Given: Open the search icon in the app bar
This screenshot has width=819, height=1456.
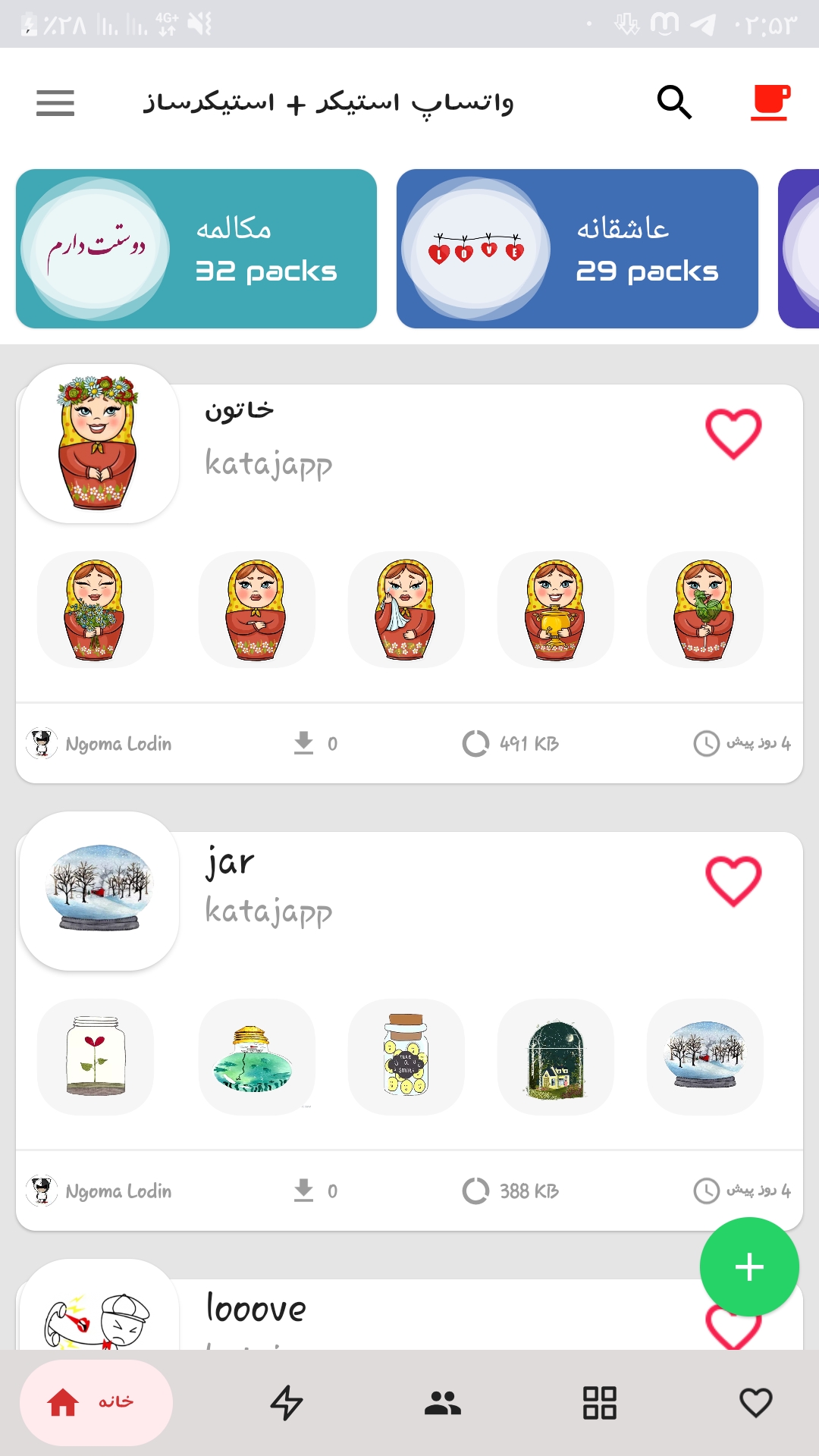Looking at the screenshot, I should 674,102.
